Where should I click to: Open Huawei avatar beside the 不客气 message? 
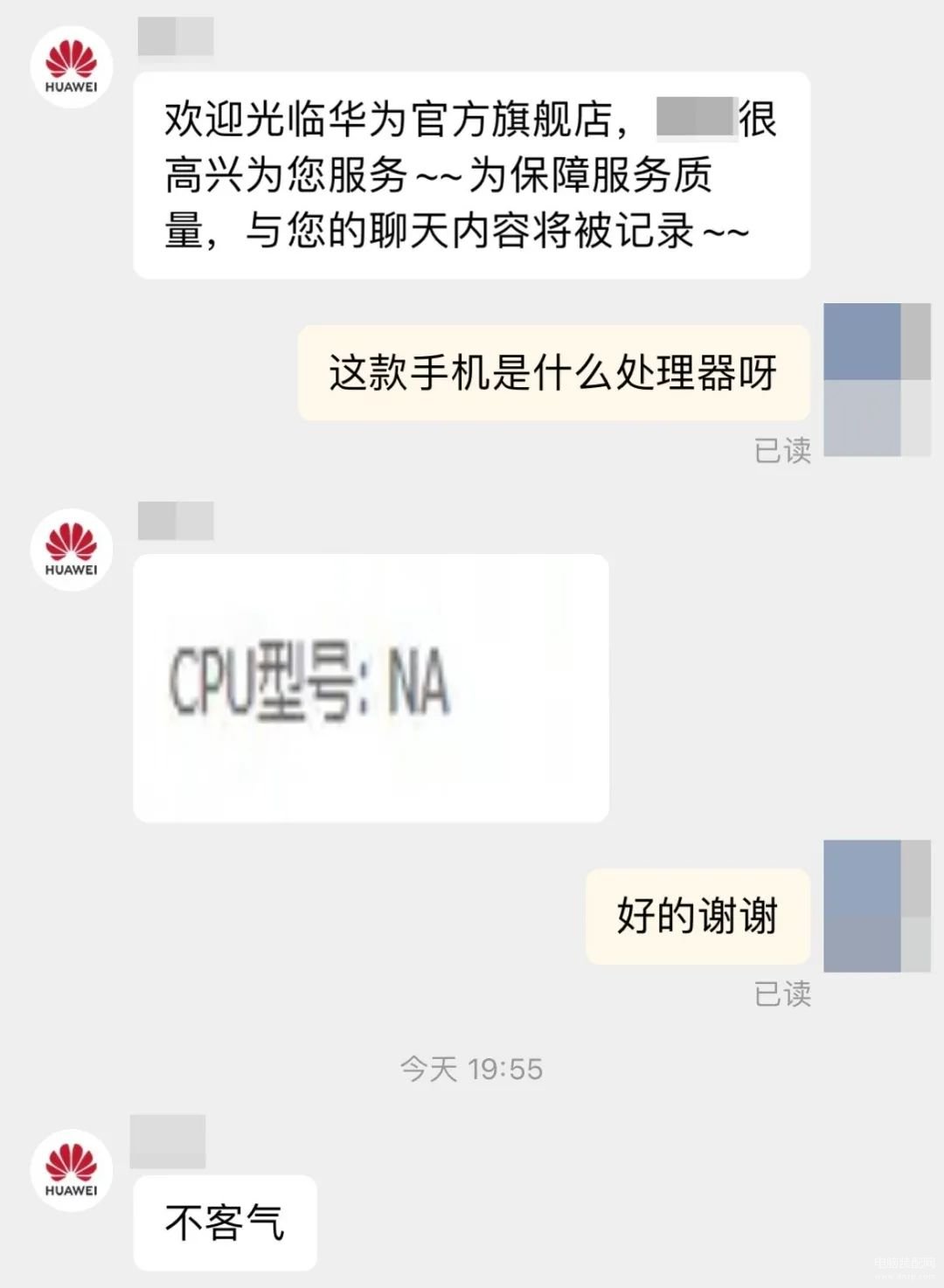72,1170
